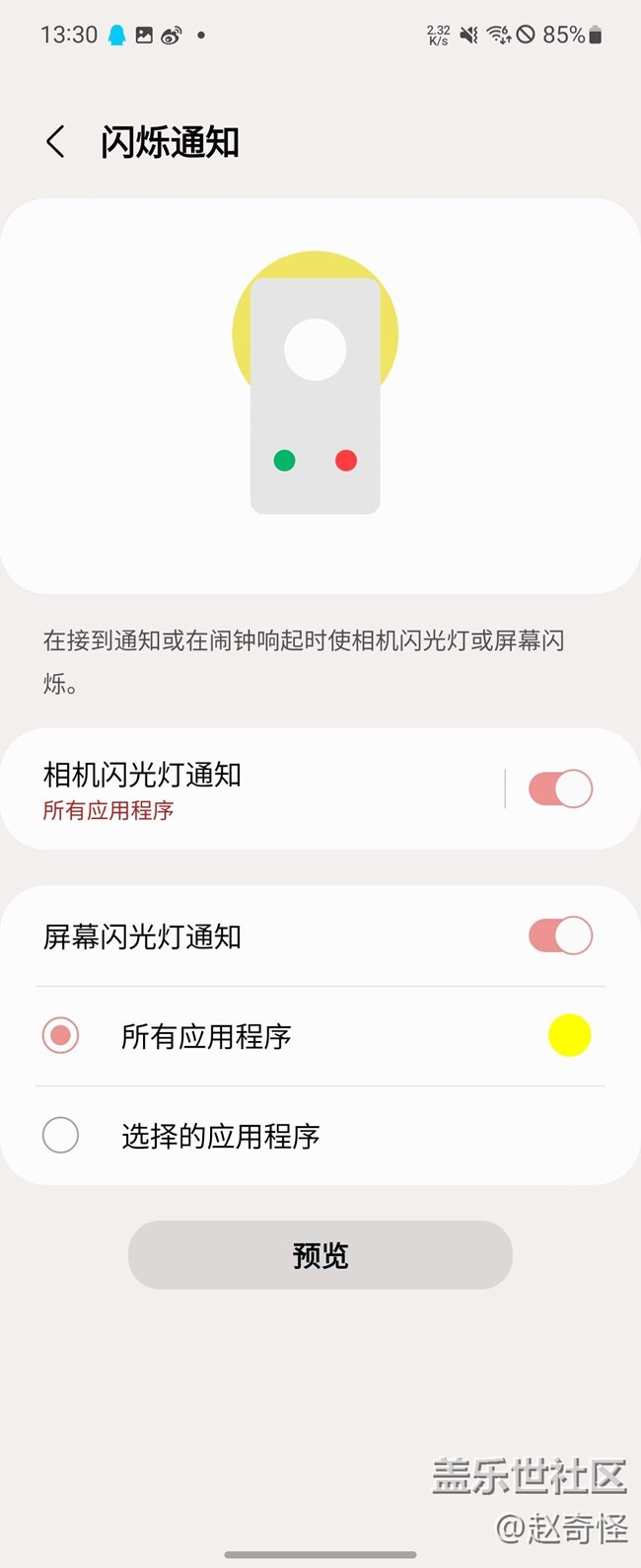Go back from 闪烁通知 screen
The width and height of the screenshot is (641, 1568).
coord(56,142)
